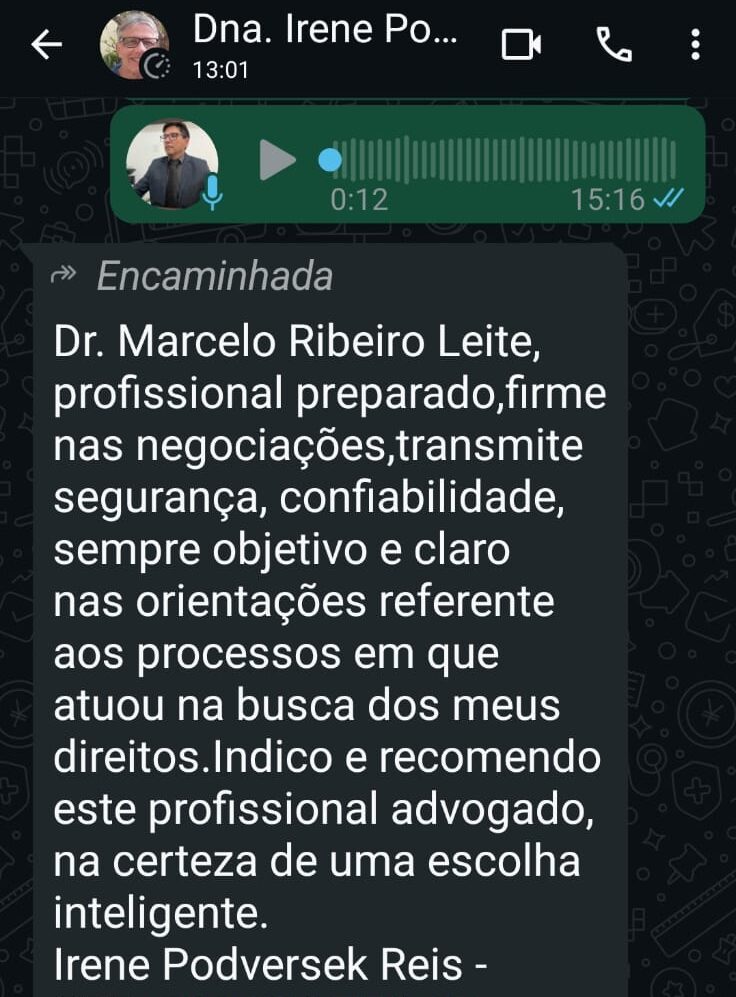Open the overflow menu

[x=695, y=44]
